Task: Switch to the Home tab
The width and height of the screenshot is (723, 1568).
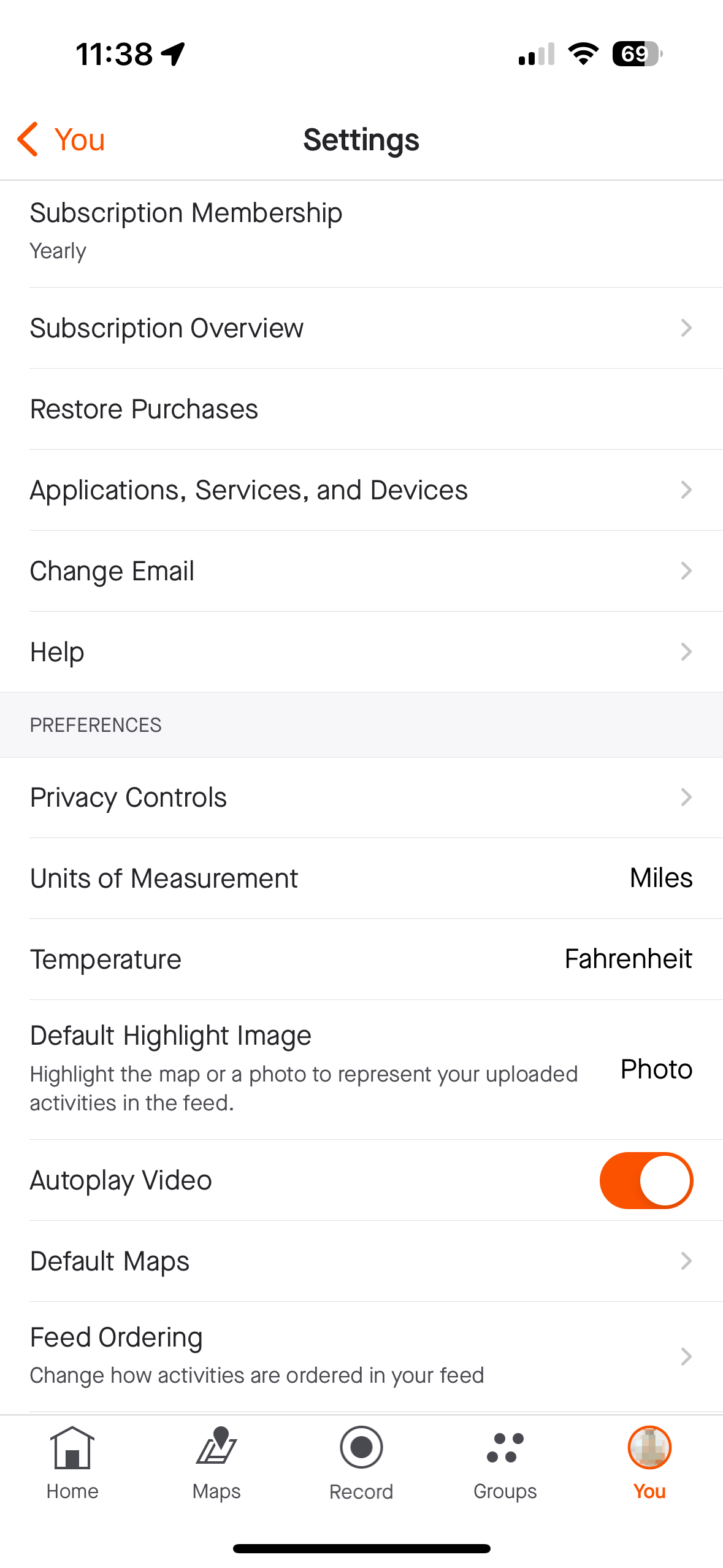Action: 72,1464
